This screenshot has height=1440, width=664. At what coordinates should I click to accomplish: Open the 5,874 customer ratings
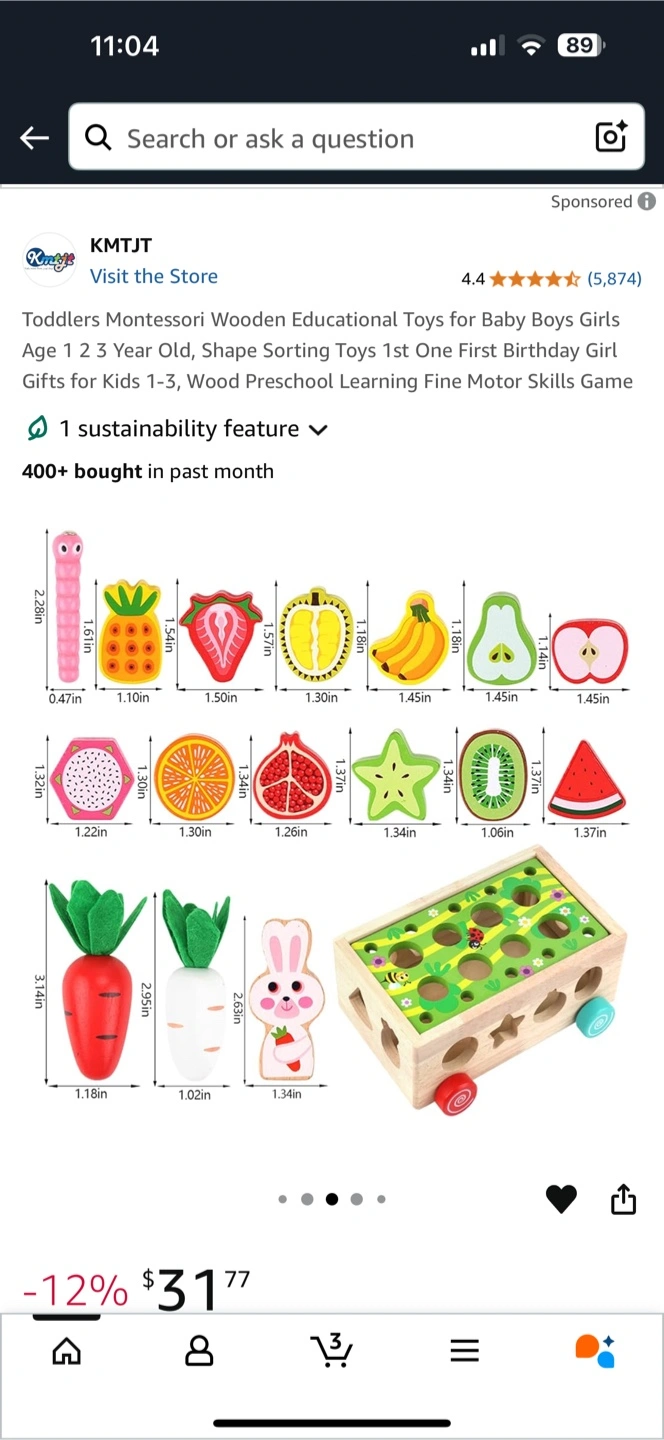[614, 279]
